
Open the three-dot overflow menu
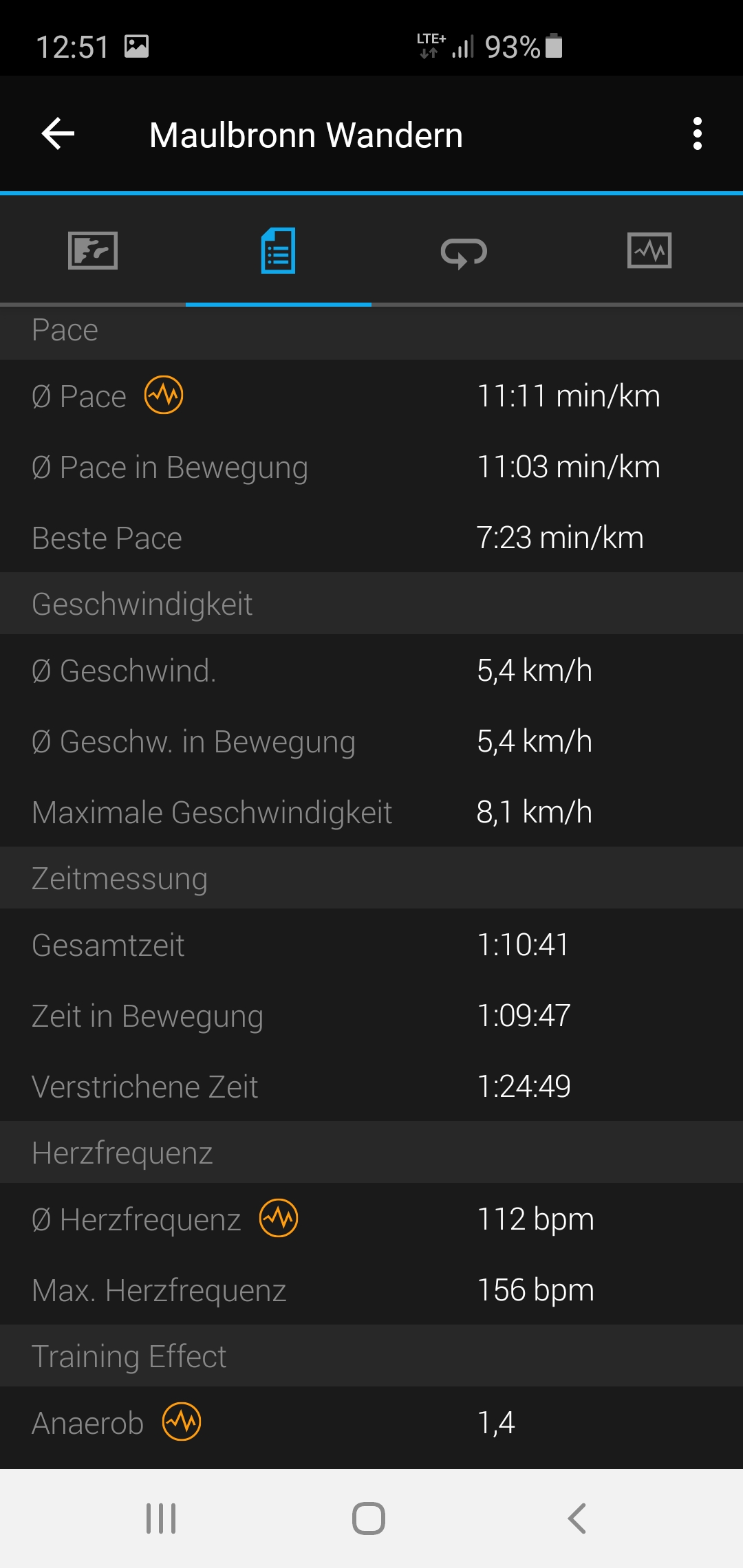click(697, 133)
